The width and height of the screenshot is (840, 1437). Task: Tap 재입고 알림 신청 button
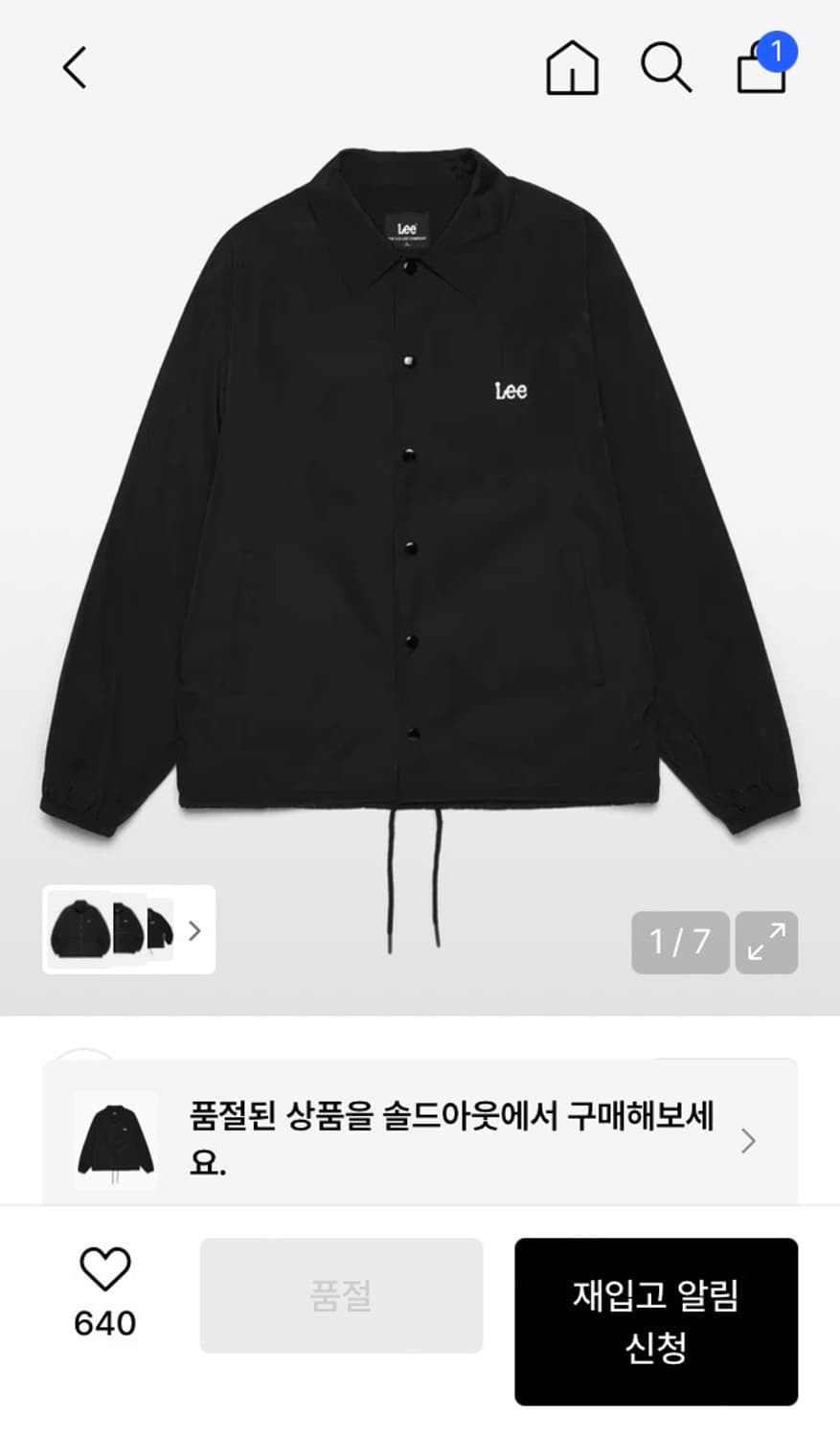655,1321
